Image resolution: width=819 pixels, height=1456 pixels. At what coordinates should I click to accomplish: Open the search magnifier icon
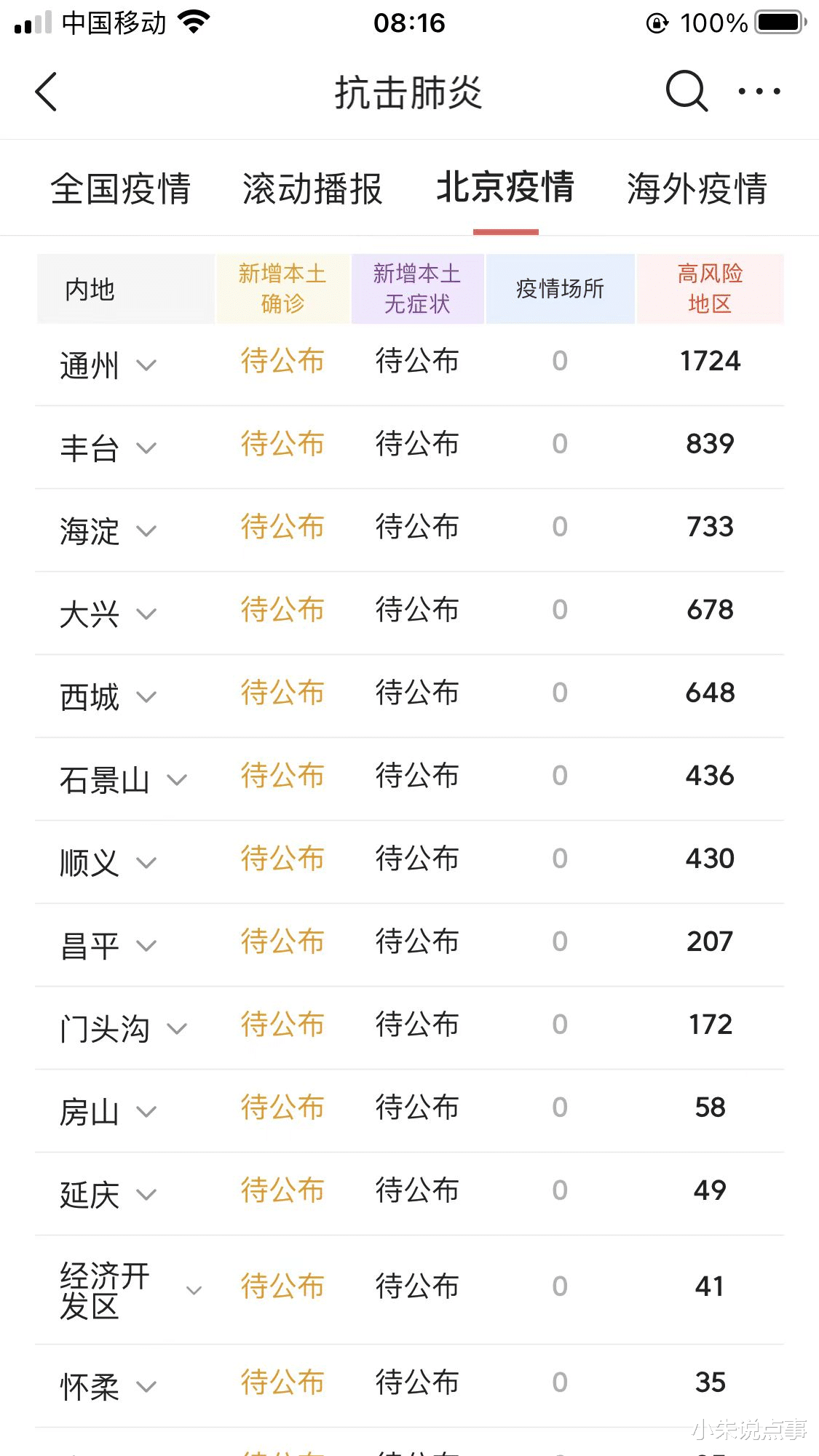click(x=687, y=91)
